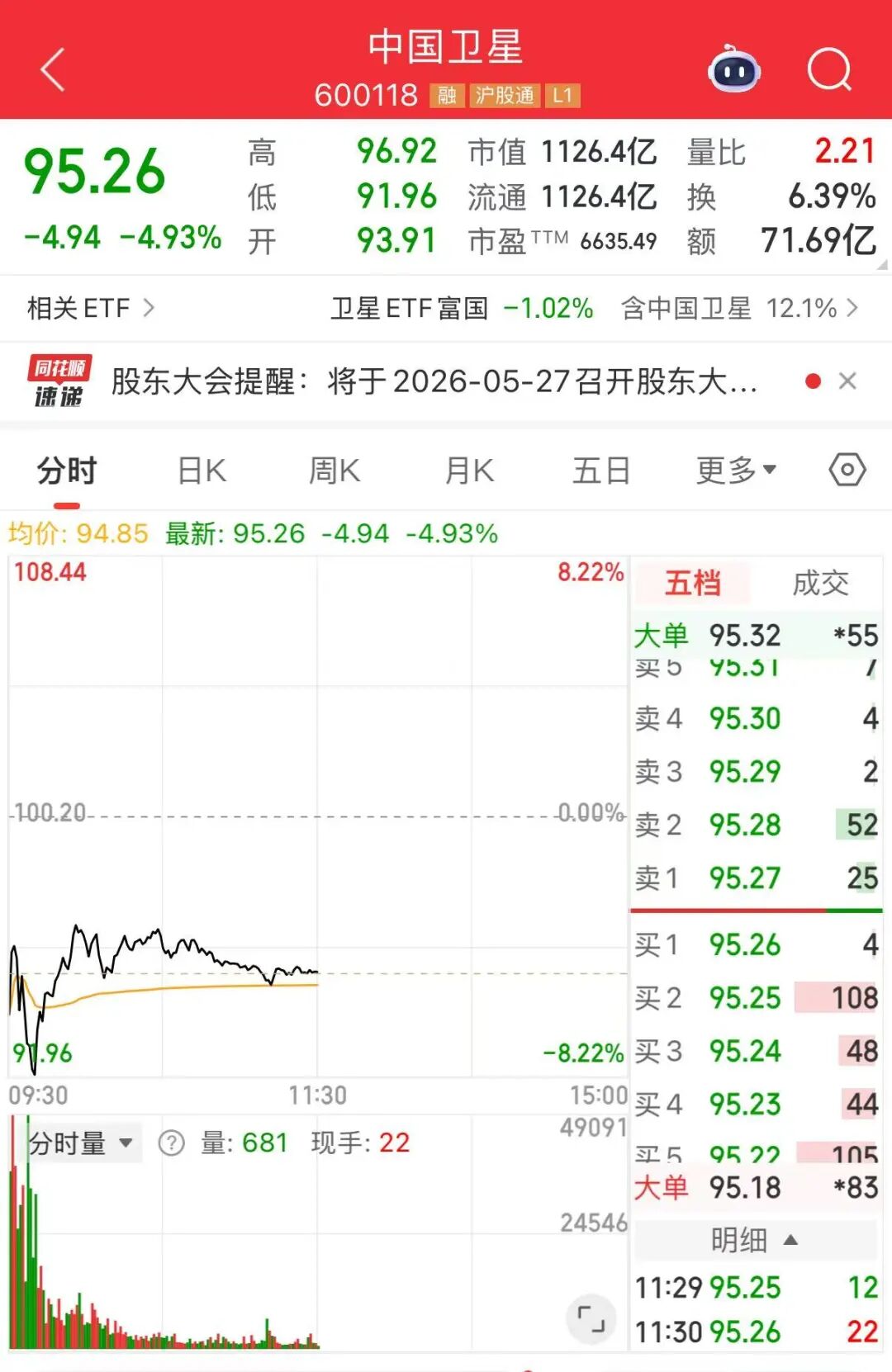Open the 含中国卫星 12.1% ETF details
The height and width of the screenshot is (1372, 892).
point(739,309)
